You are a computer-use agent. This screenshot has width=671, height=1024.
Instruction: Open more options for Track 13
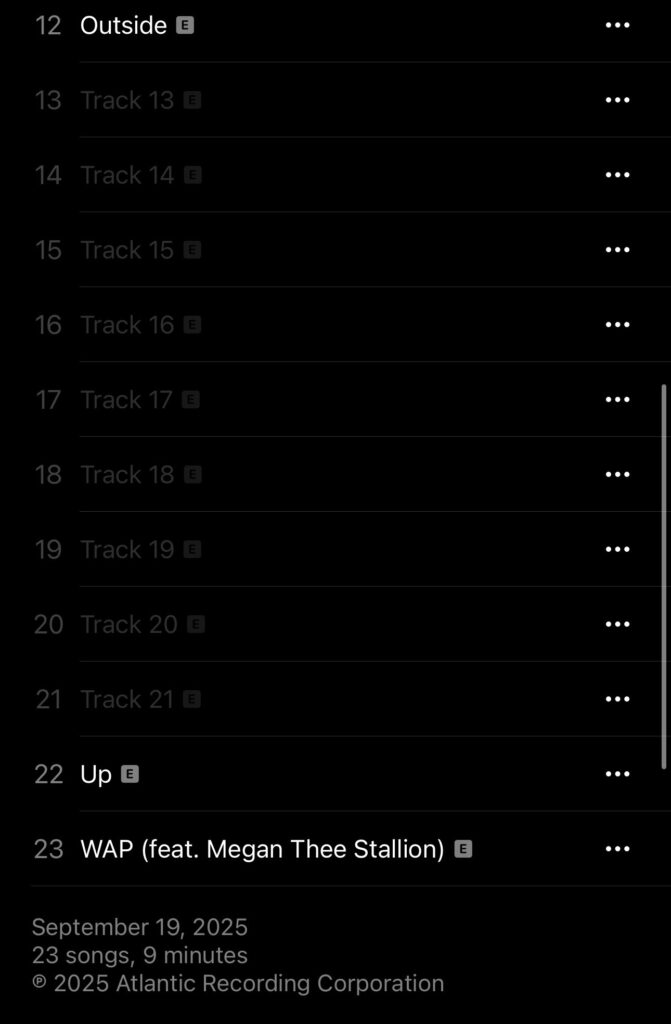pos(618,100)
